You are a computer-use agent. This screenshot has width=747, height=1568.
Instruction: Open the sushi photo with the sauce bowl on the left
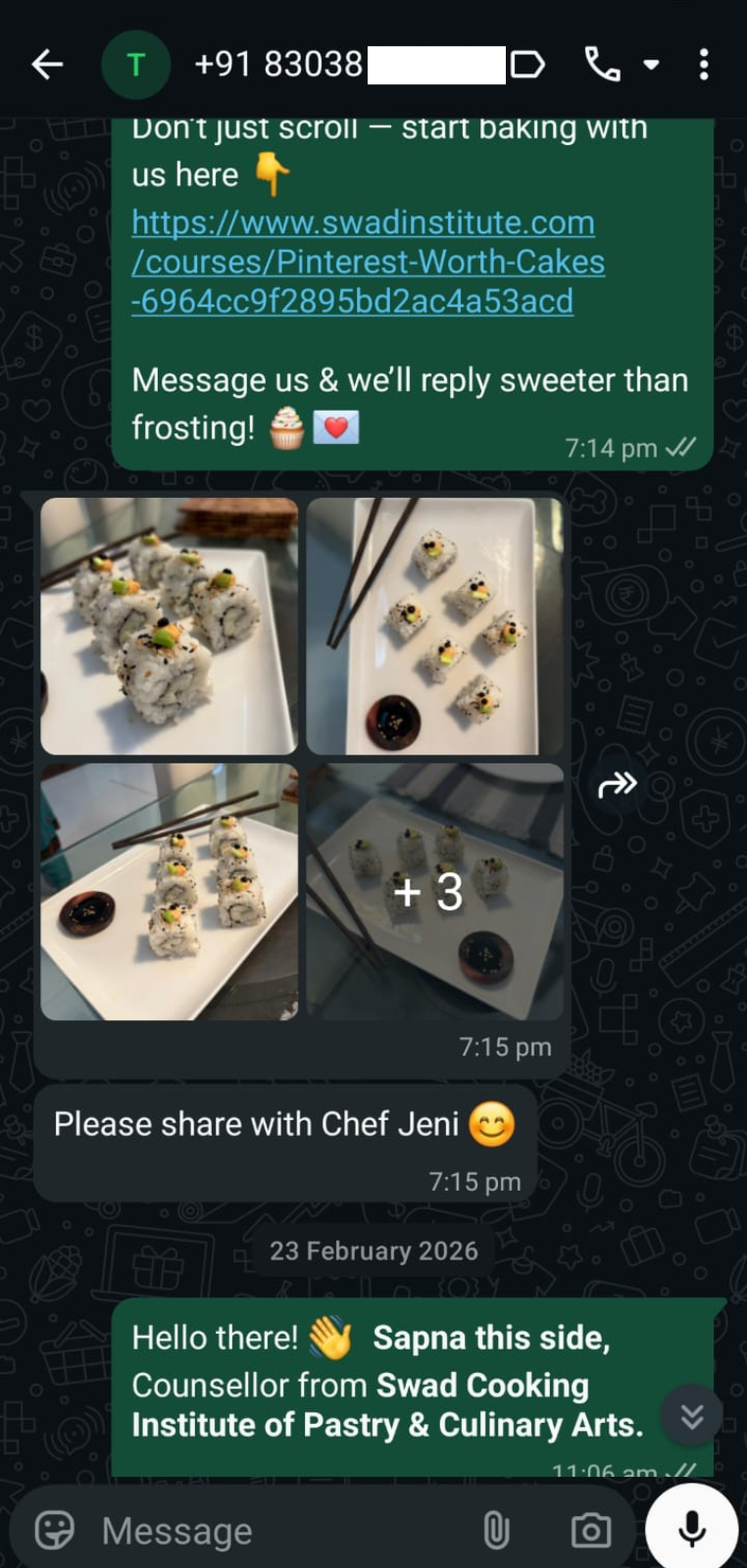coord(169,892)
